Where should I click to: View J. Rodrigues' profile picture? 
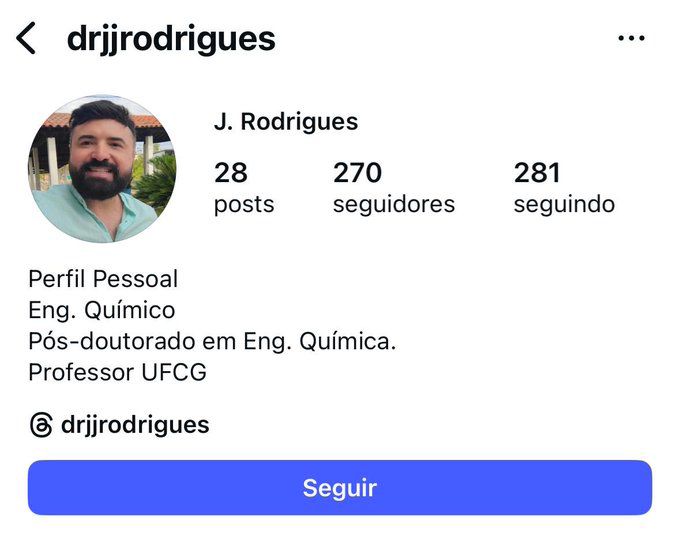102,169
